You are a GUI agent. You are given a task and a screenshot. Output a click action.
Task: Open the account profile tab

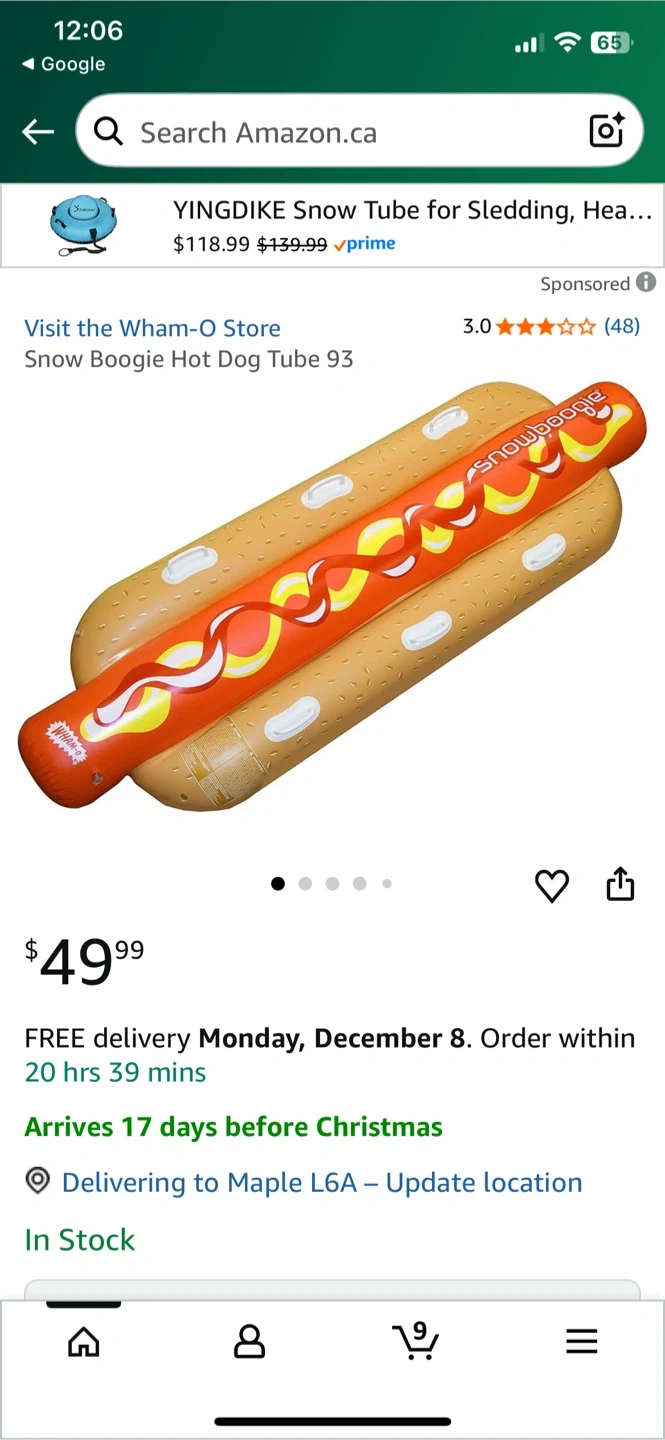[249, 1341]
